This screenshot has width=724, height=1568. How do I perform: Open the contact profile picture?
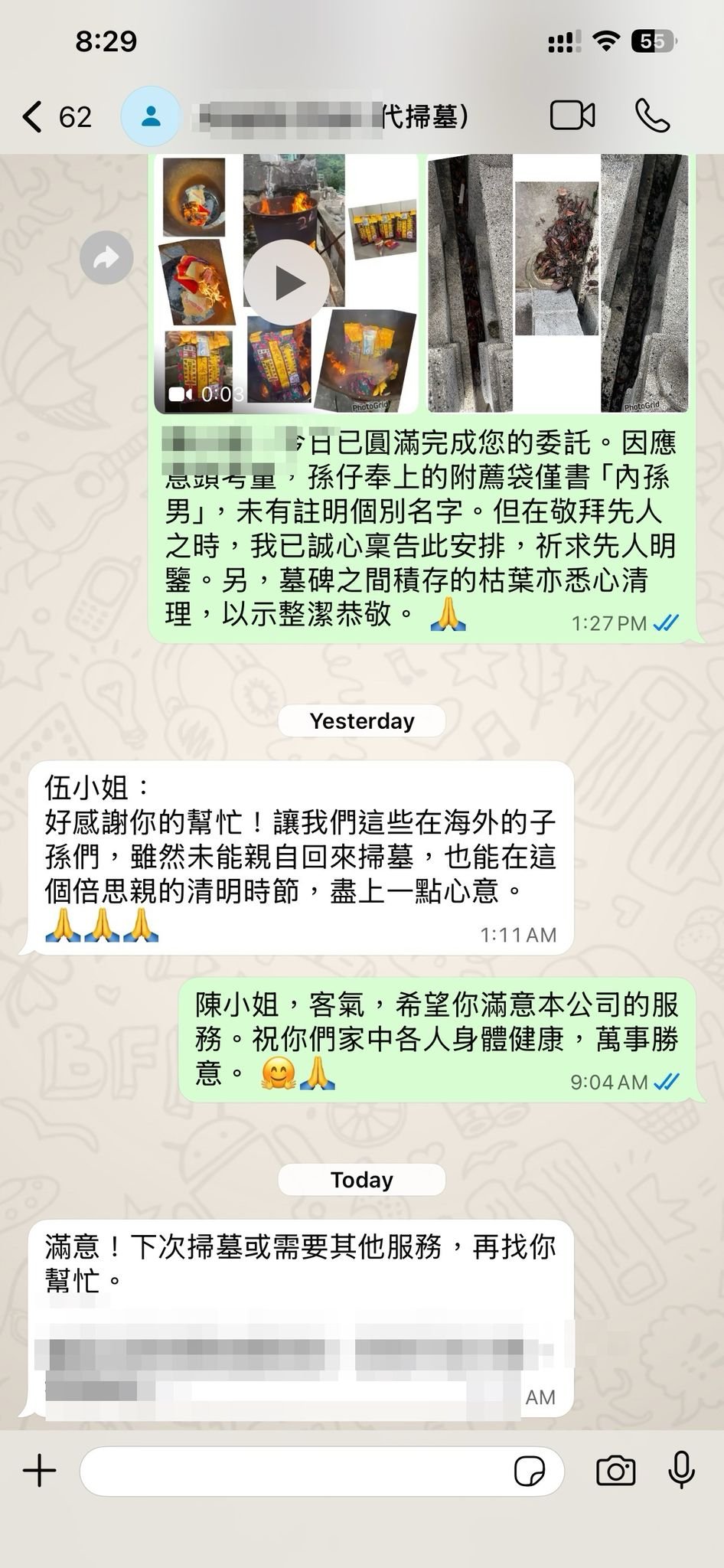(151, 116)
